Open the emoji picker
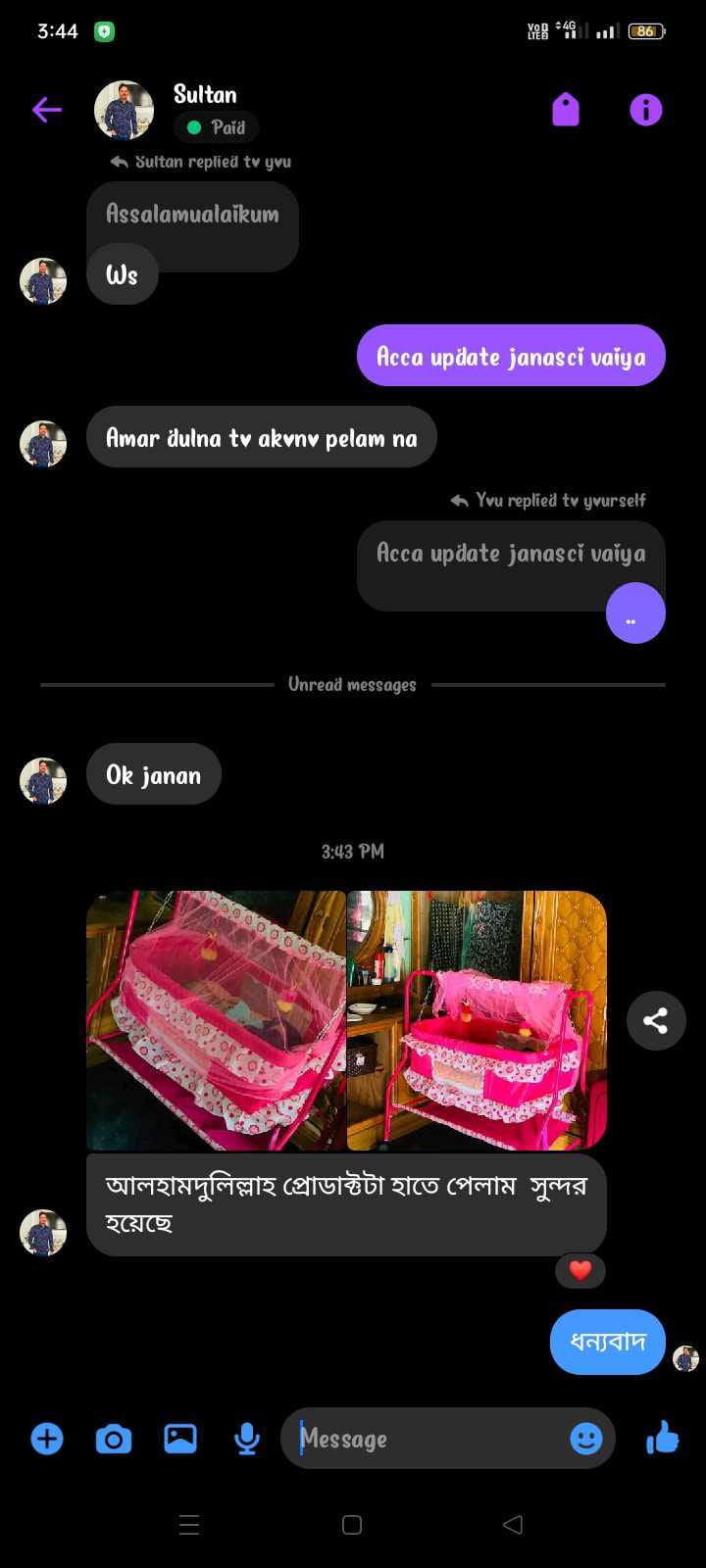This screenshot has height=1568, width=706. coord(585,1439)
